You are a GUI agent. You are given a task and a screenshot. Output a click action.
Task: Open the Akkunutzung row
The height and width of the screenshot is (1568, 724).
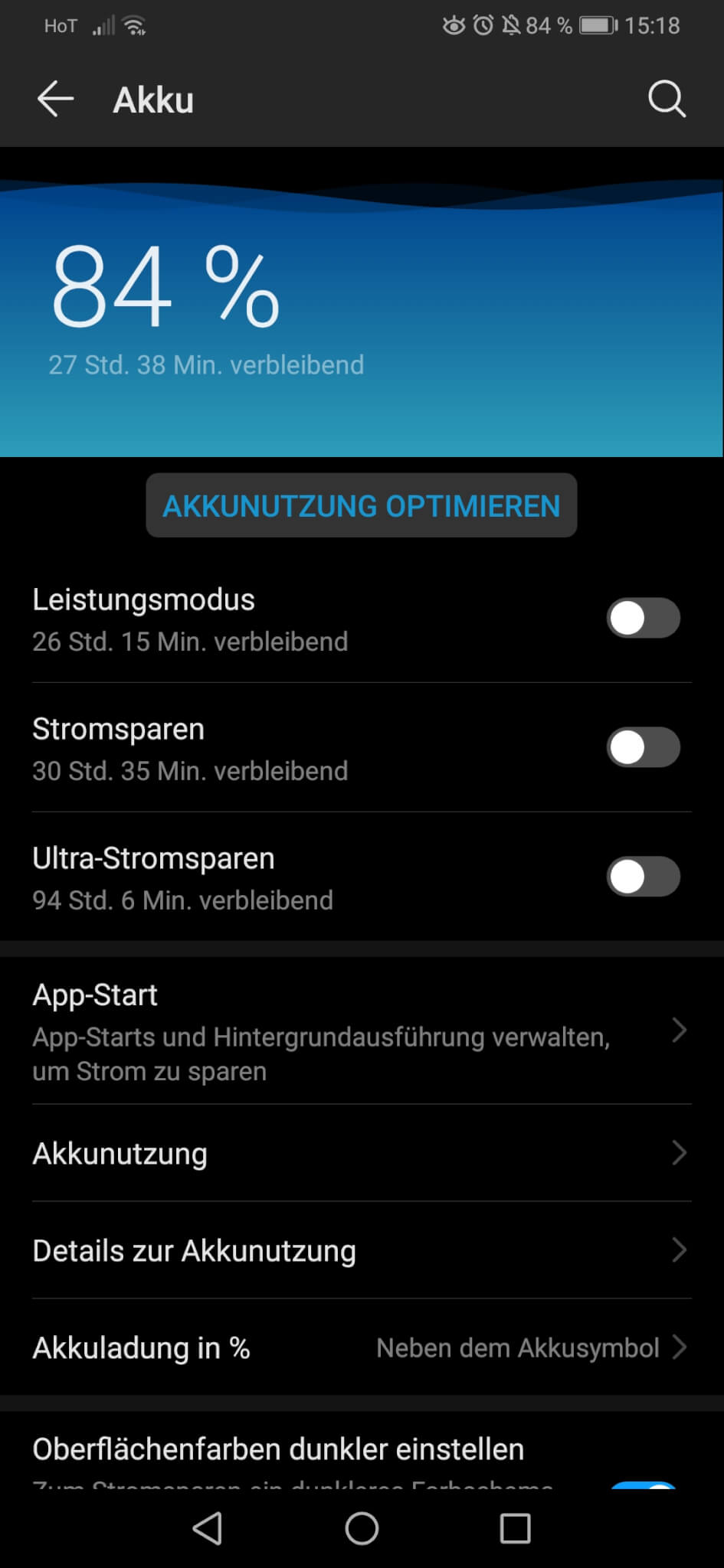click(x=360, y=1153)
